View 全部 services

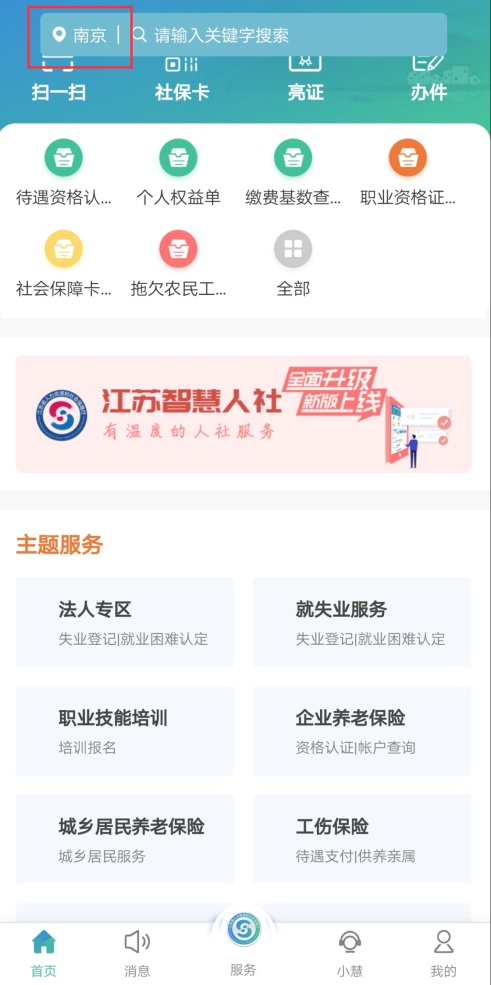293,264
